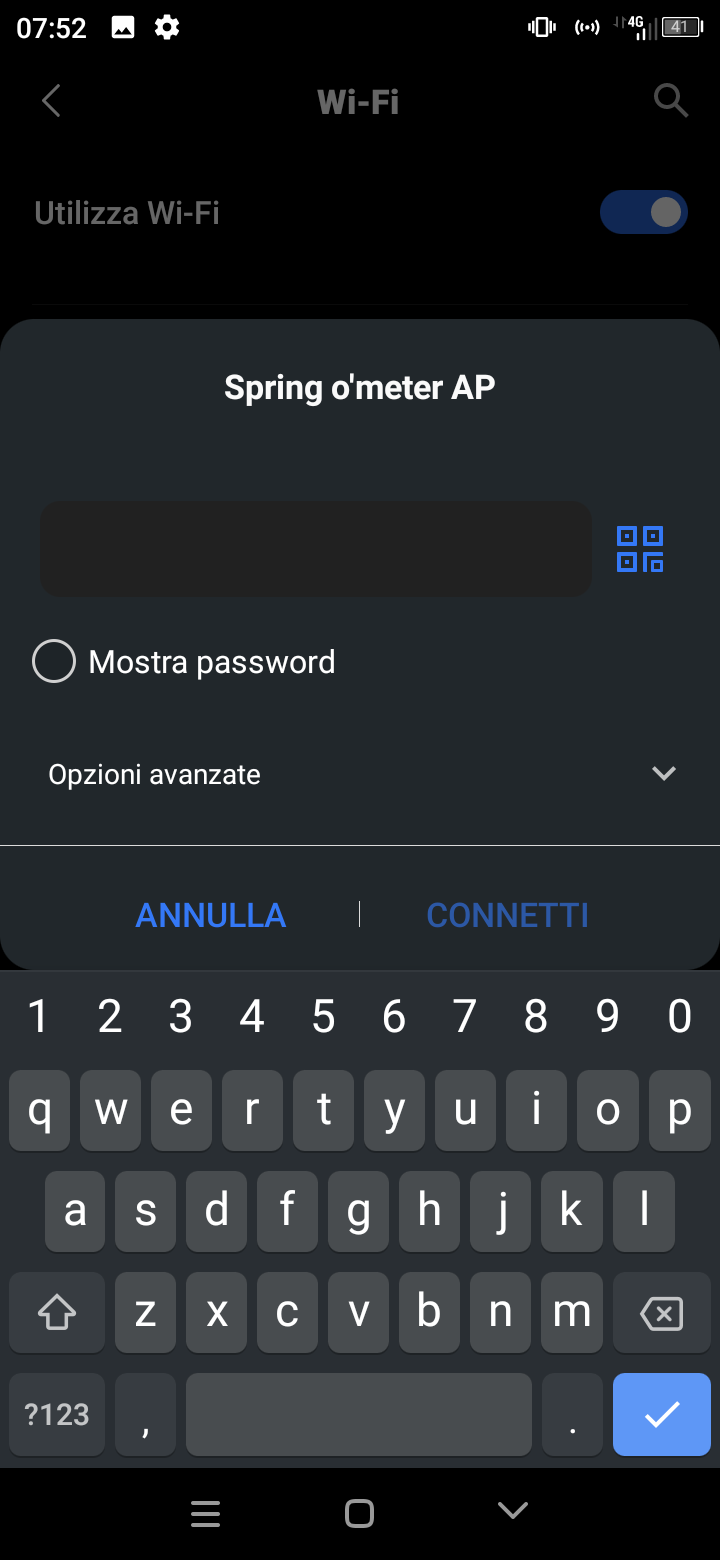
Task: Hide keyboard with the down arrow
Action: 513,1511
